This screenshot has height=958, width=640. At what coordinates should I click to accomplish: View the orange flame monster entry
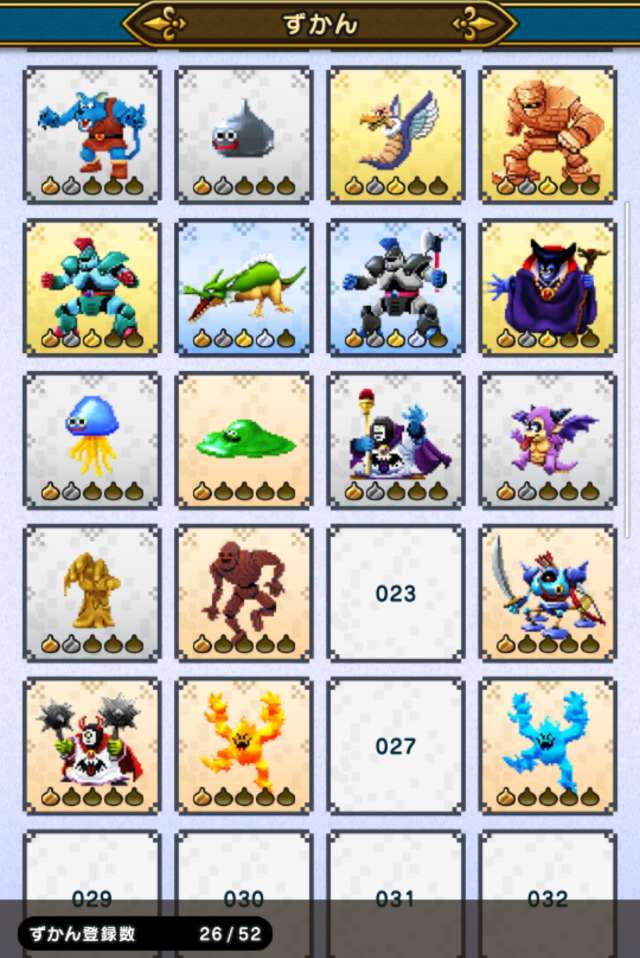244,746
